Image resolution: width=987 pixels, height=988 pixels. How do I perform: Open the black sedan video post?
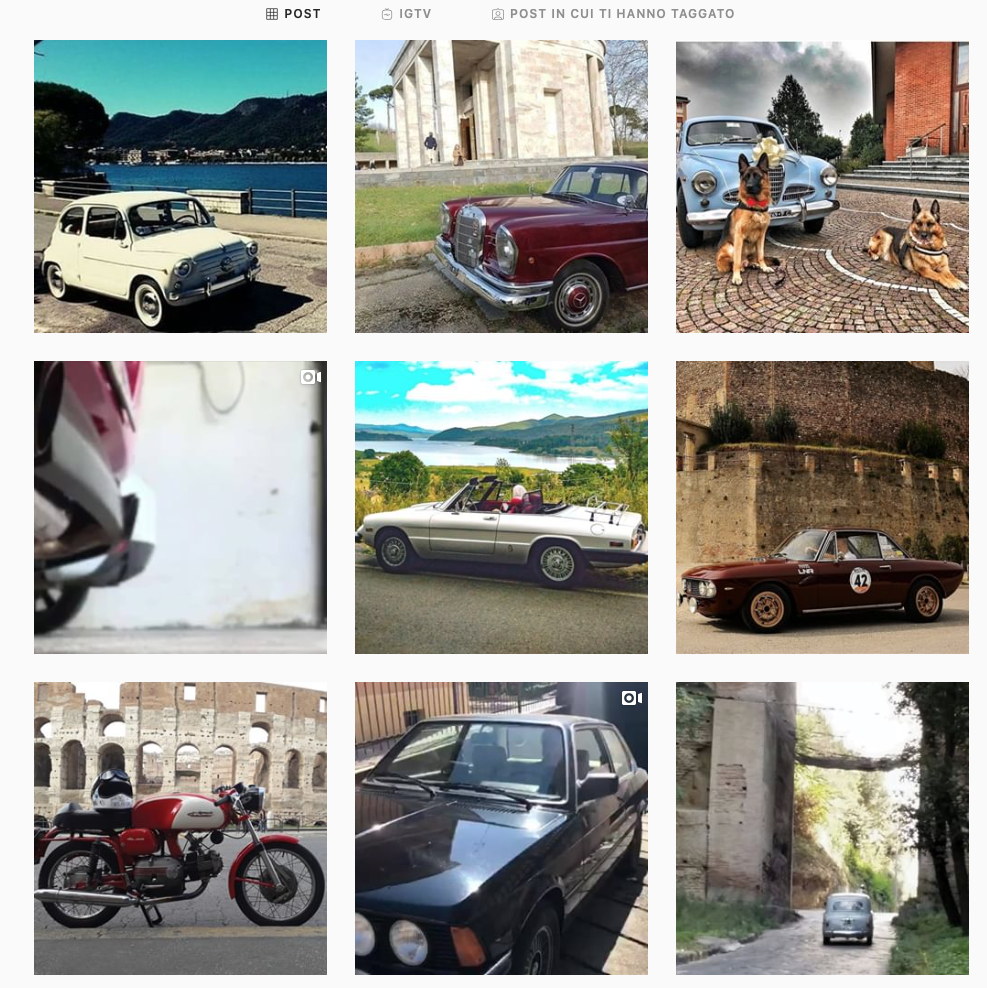(x=501, y=828)
